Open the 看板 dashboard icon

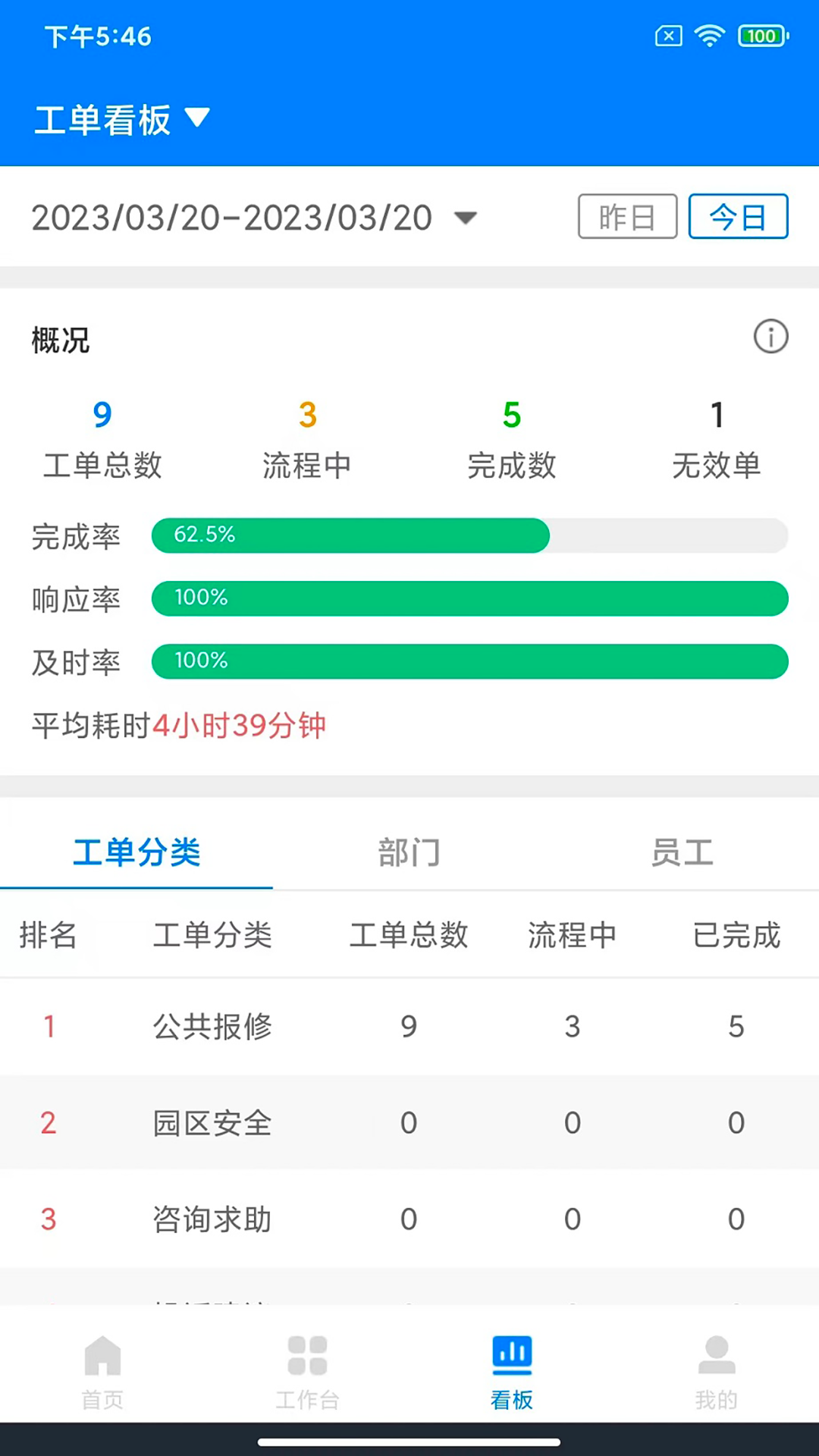click(512, 1357)
